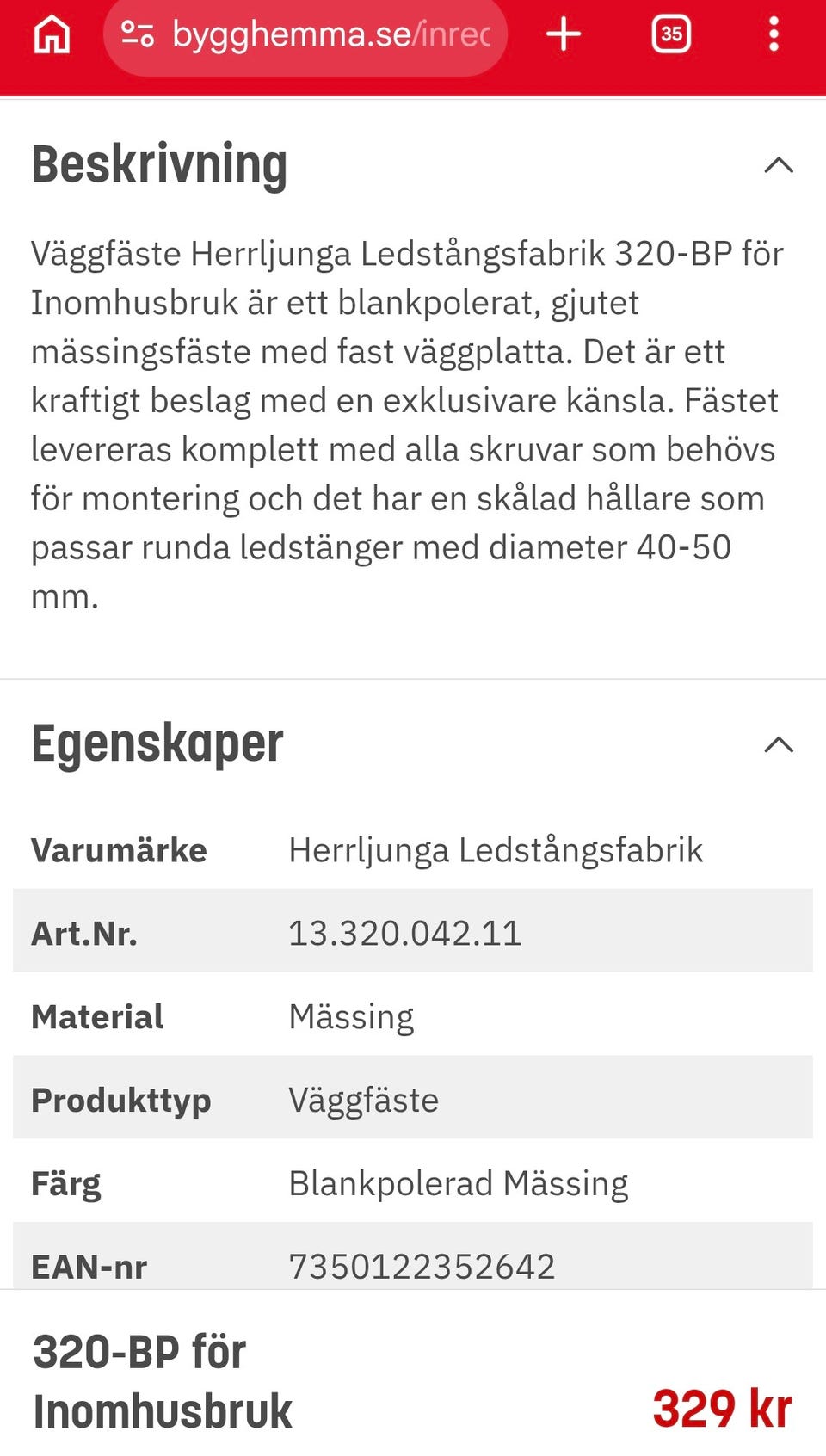Open the tab switcher showing 35 tabs
Viewport: 826px width, 1456px height.
coord(671,34)
